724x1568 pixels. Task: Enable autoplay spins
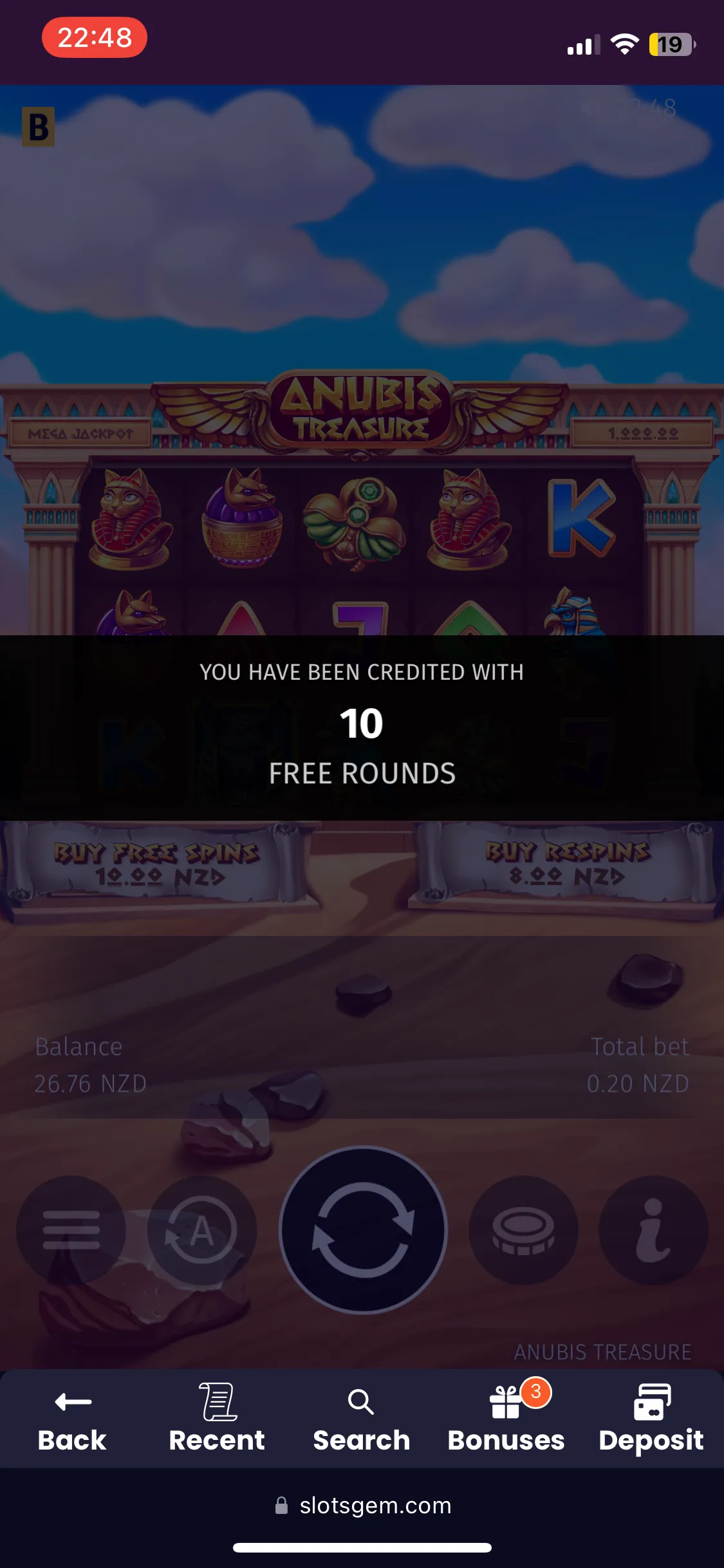(x=201, y=1230)
